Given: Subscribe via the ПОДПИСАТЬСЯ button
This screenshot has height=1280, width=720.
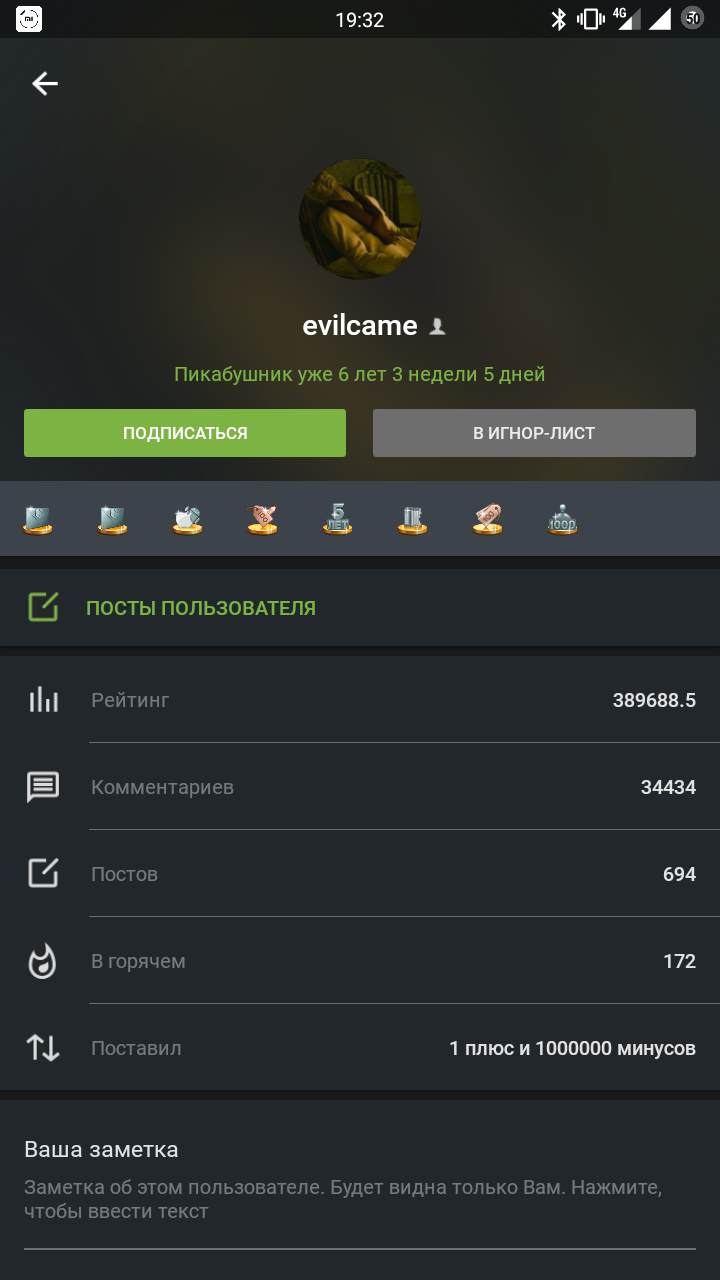Looking at the screenshot, I should click(x=185, y=433).
